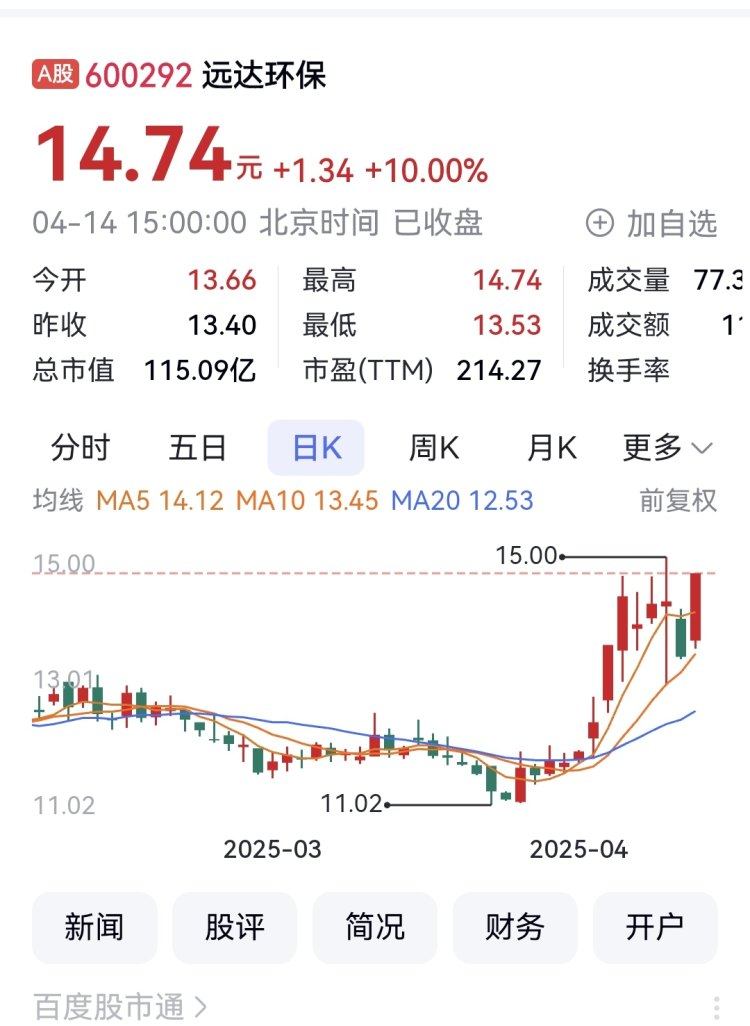Switch to the 五日 chart tab
Screen dimensions: 750x1026
(198, 448)
